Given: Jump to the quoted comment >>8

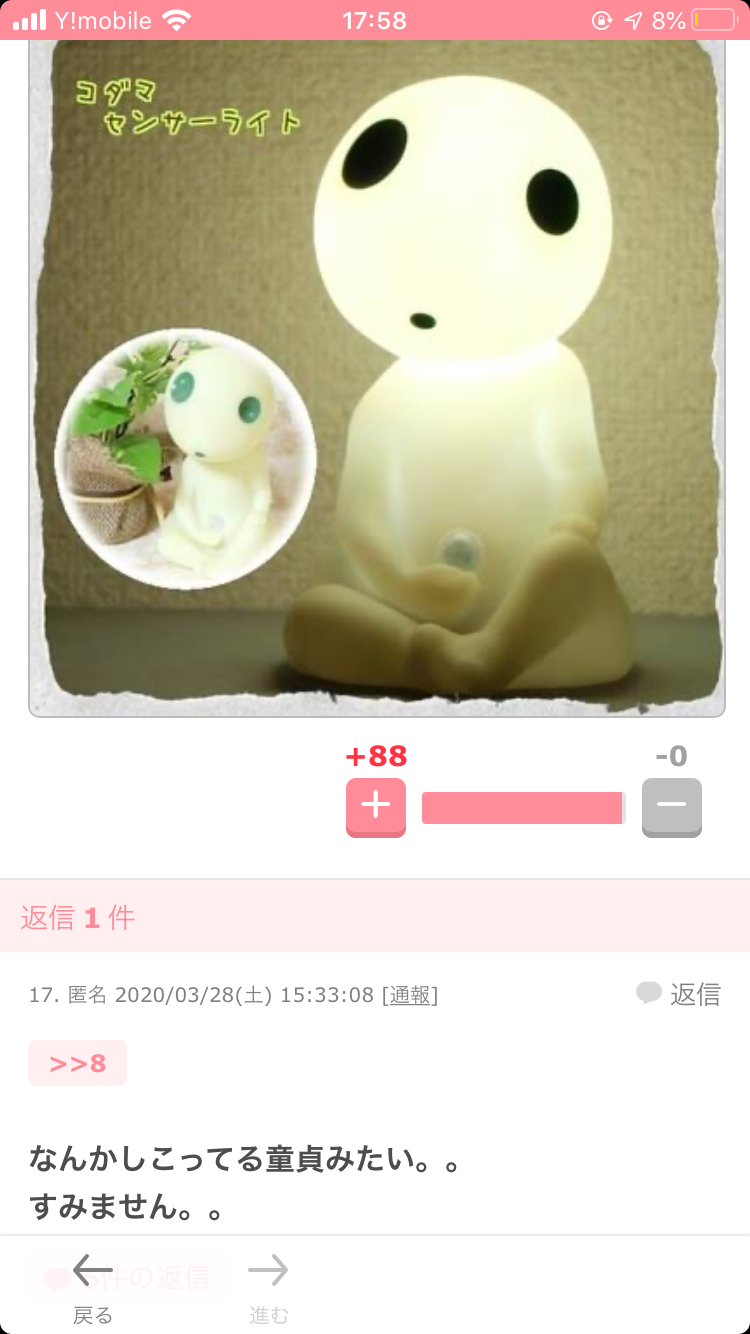Looking at the screenshot, I should coord(77,1063).
